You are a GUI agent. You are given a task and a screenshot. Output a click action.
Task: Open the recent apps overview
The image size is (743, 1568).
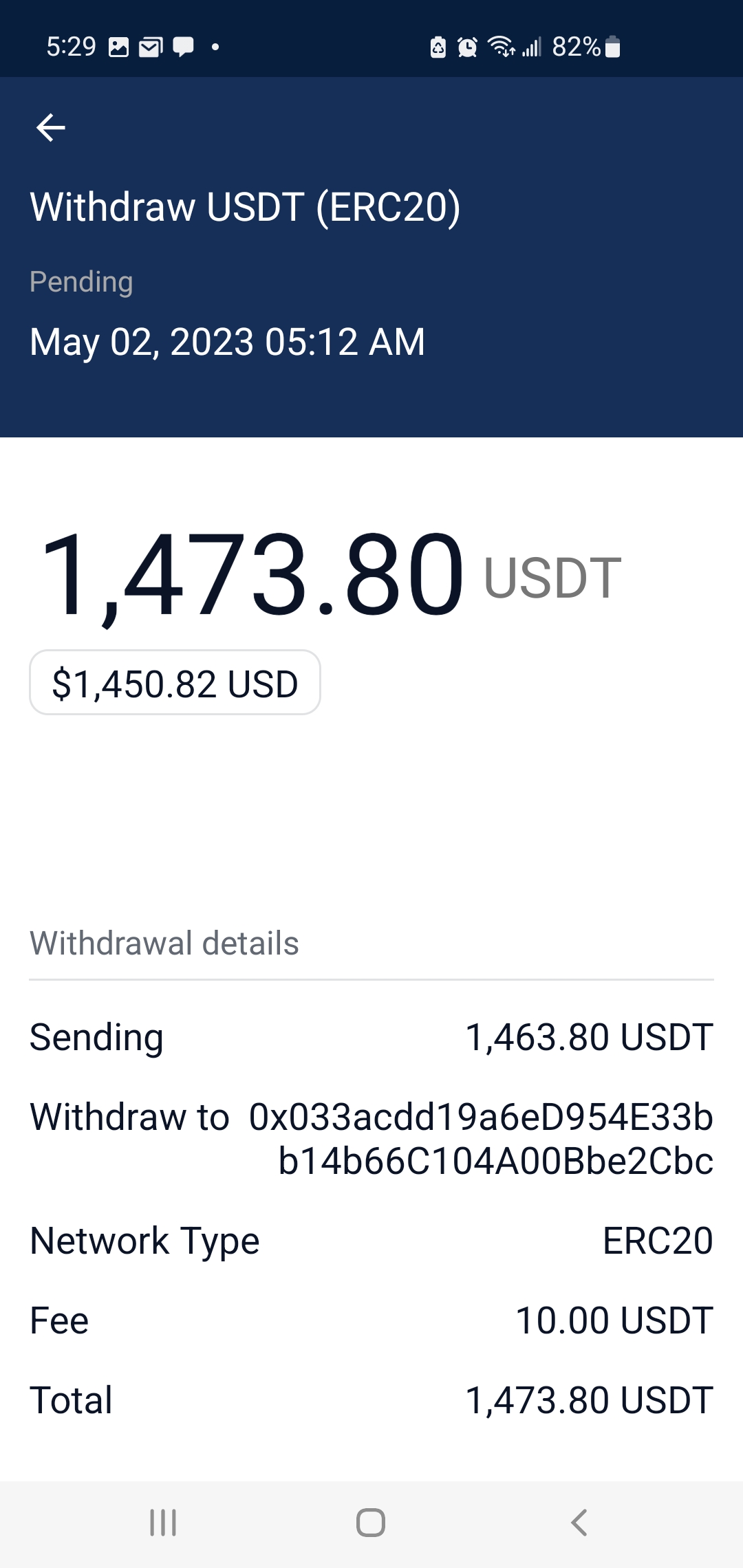(x=163, y=1523)
